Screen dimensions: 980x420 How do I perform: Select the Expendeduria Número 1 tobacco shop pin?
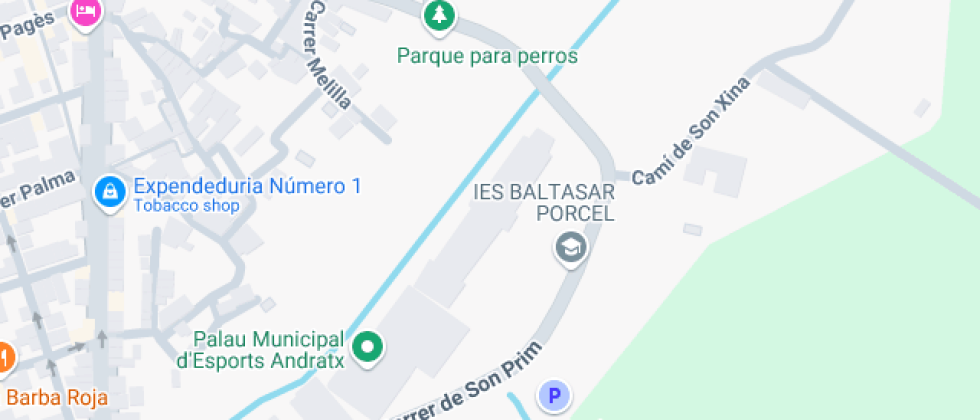tap(109, 190)
